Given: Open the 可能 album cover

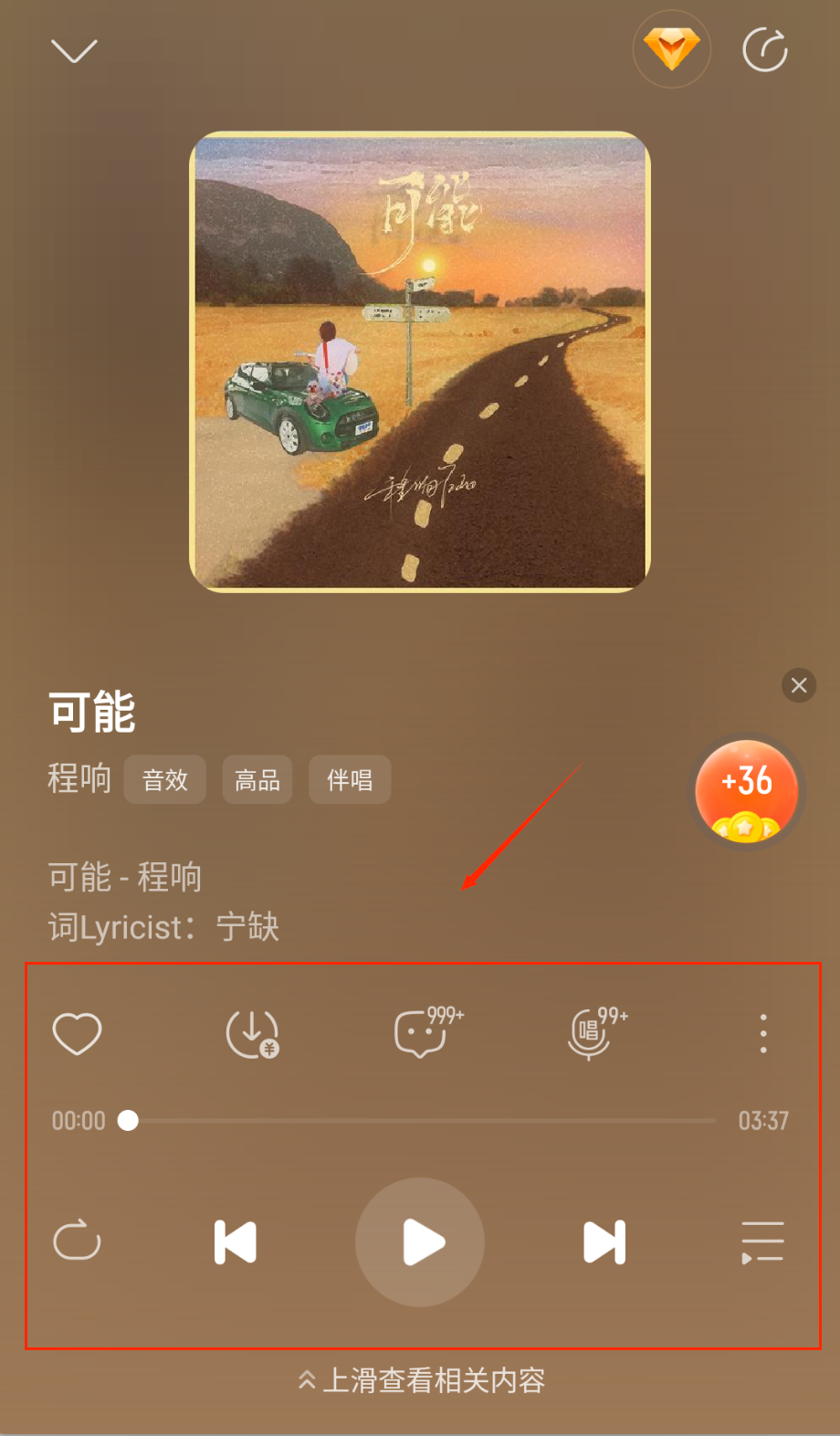Looking at the screenshot, I should pos(420,362).
